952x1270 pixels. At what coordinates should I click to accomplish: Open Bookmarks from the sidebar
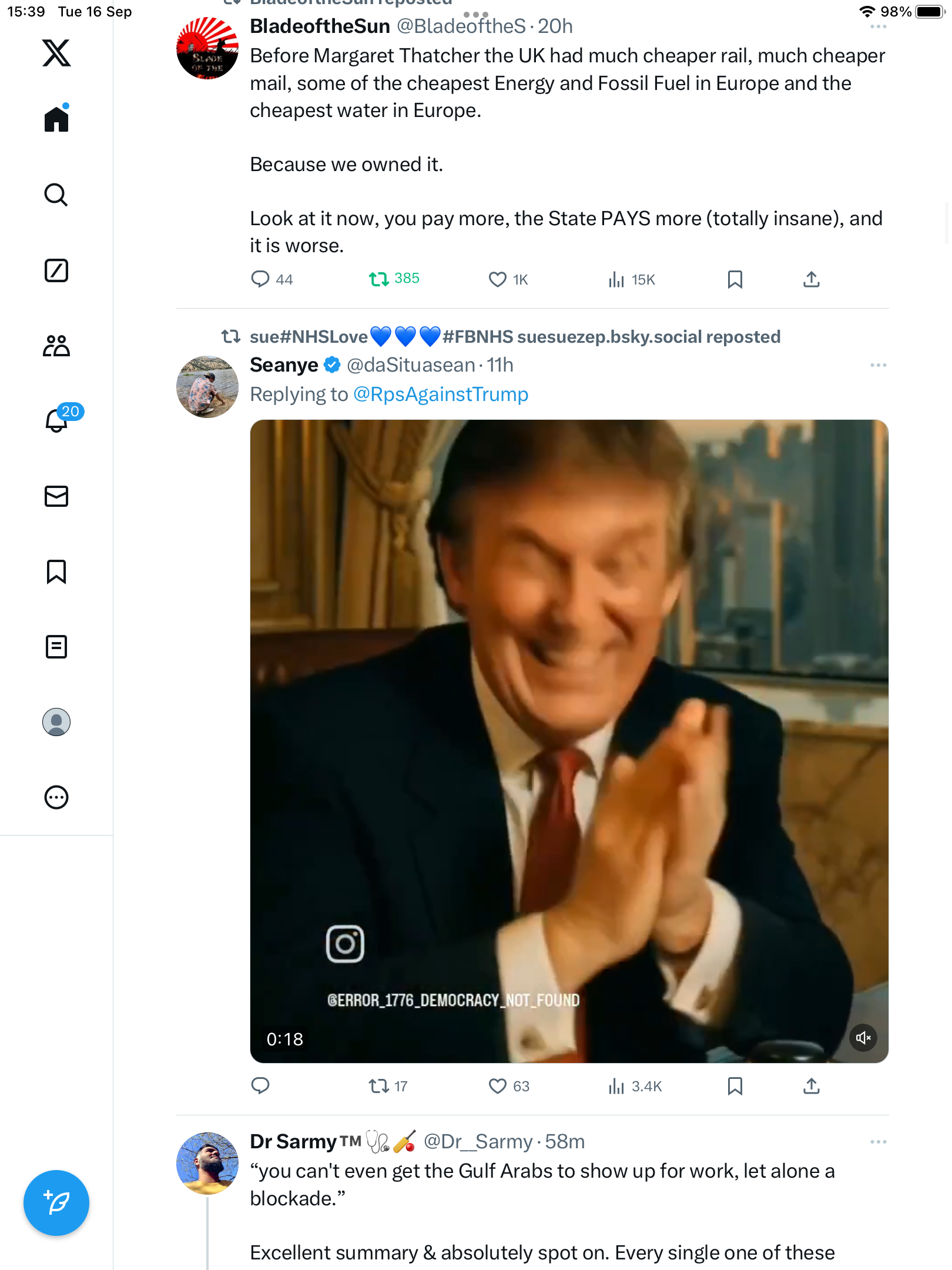tap(56, 571)
